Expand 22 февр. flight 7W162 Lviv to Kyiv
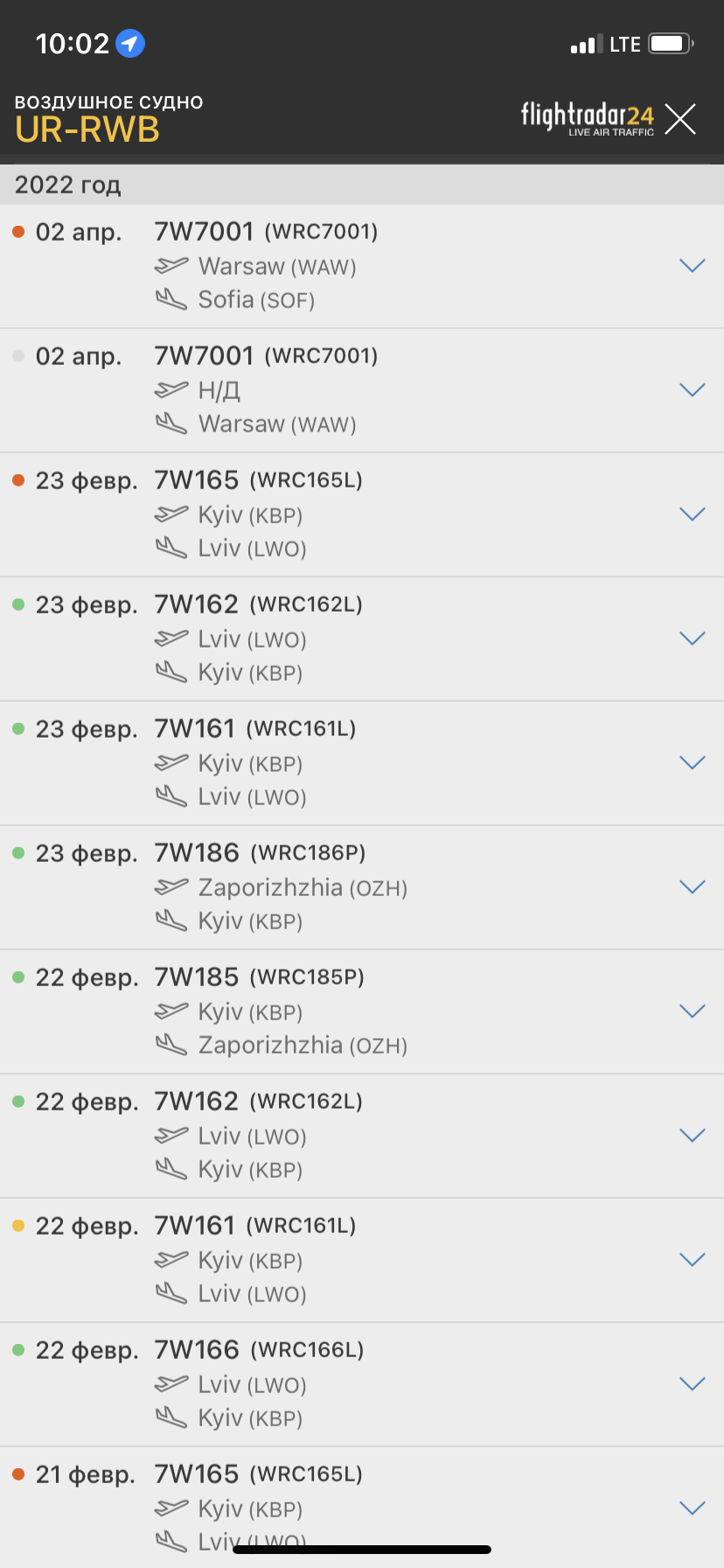This screenshot has height=1568, width=724. [x=692, y=1136]
